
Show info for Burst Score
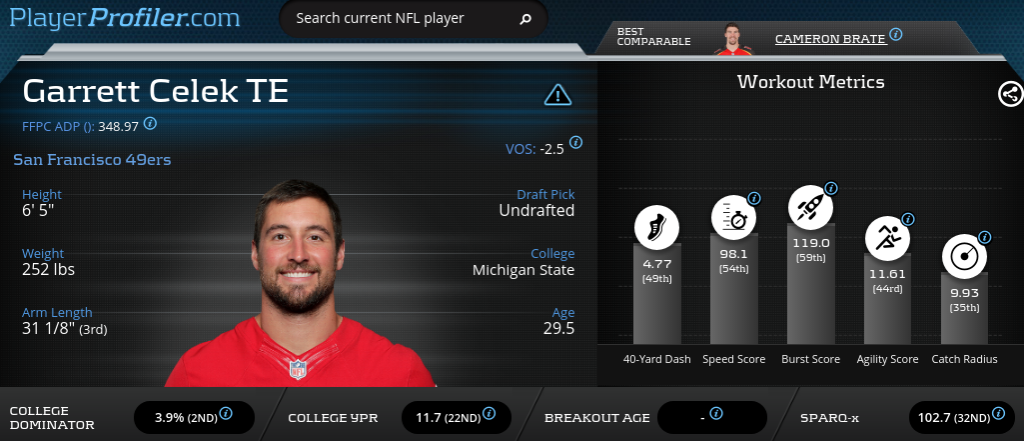(831, 188)
